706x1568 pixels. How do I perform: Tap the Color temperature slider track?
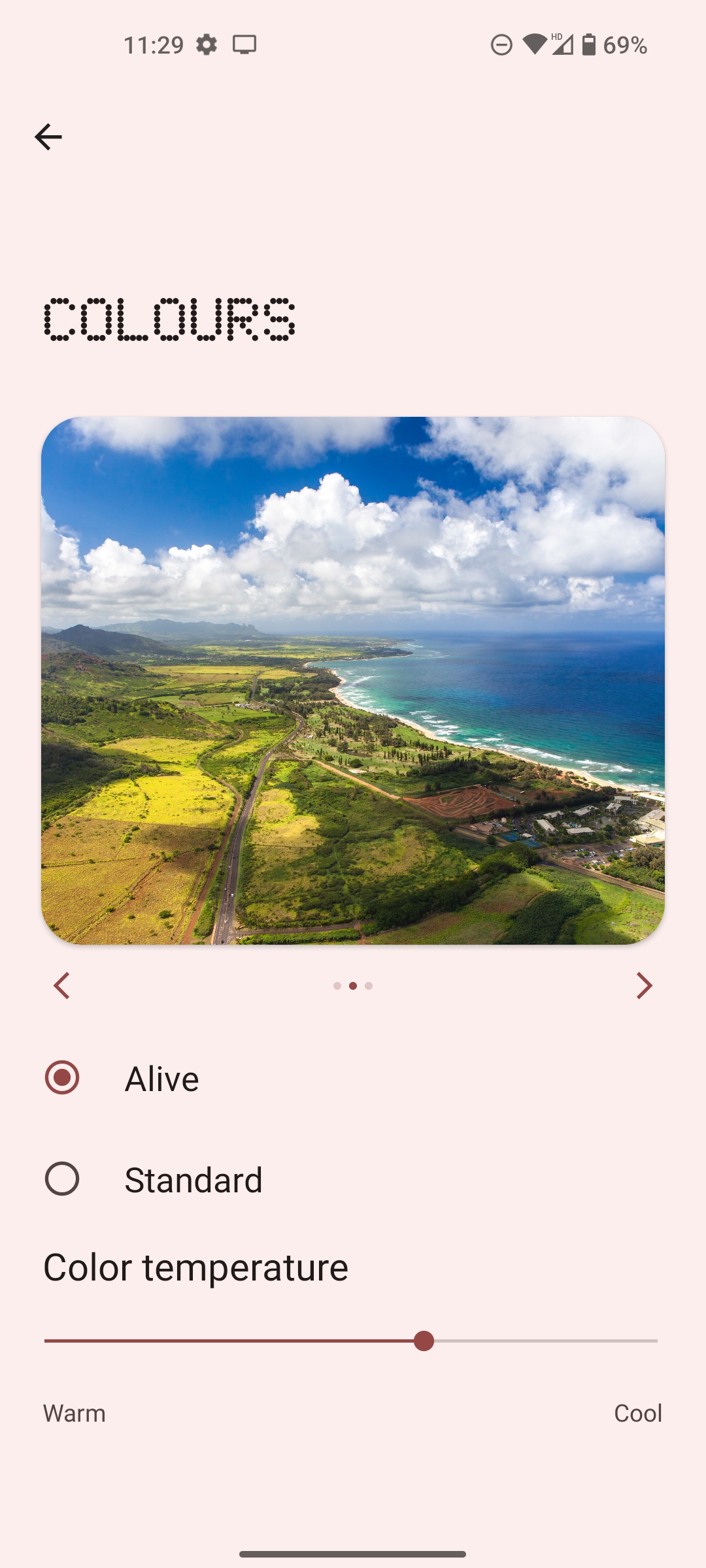(350, 1341)
